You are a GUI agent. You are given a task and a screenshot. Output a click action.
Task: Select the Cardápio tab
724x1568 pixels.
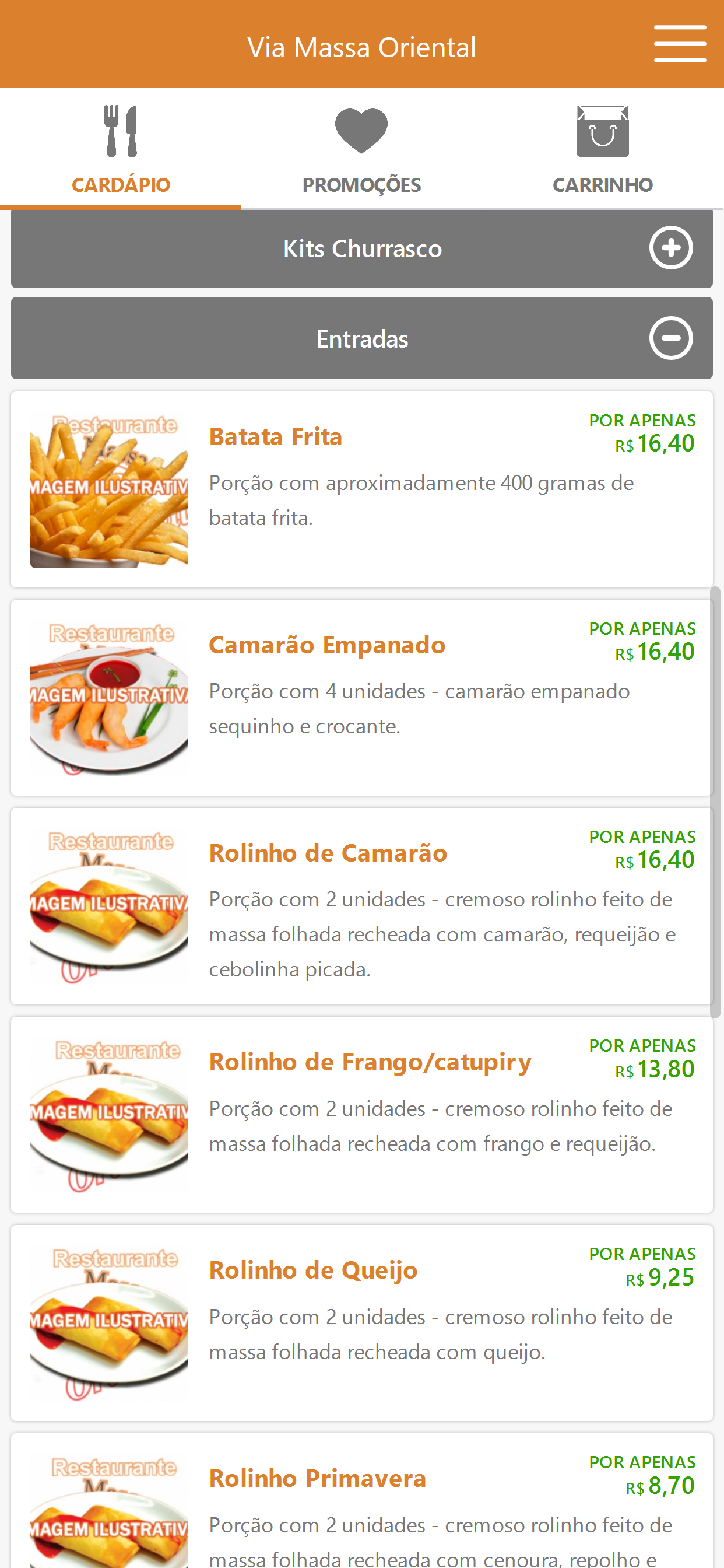(x=121, y=149)
